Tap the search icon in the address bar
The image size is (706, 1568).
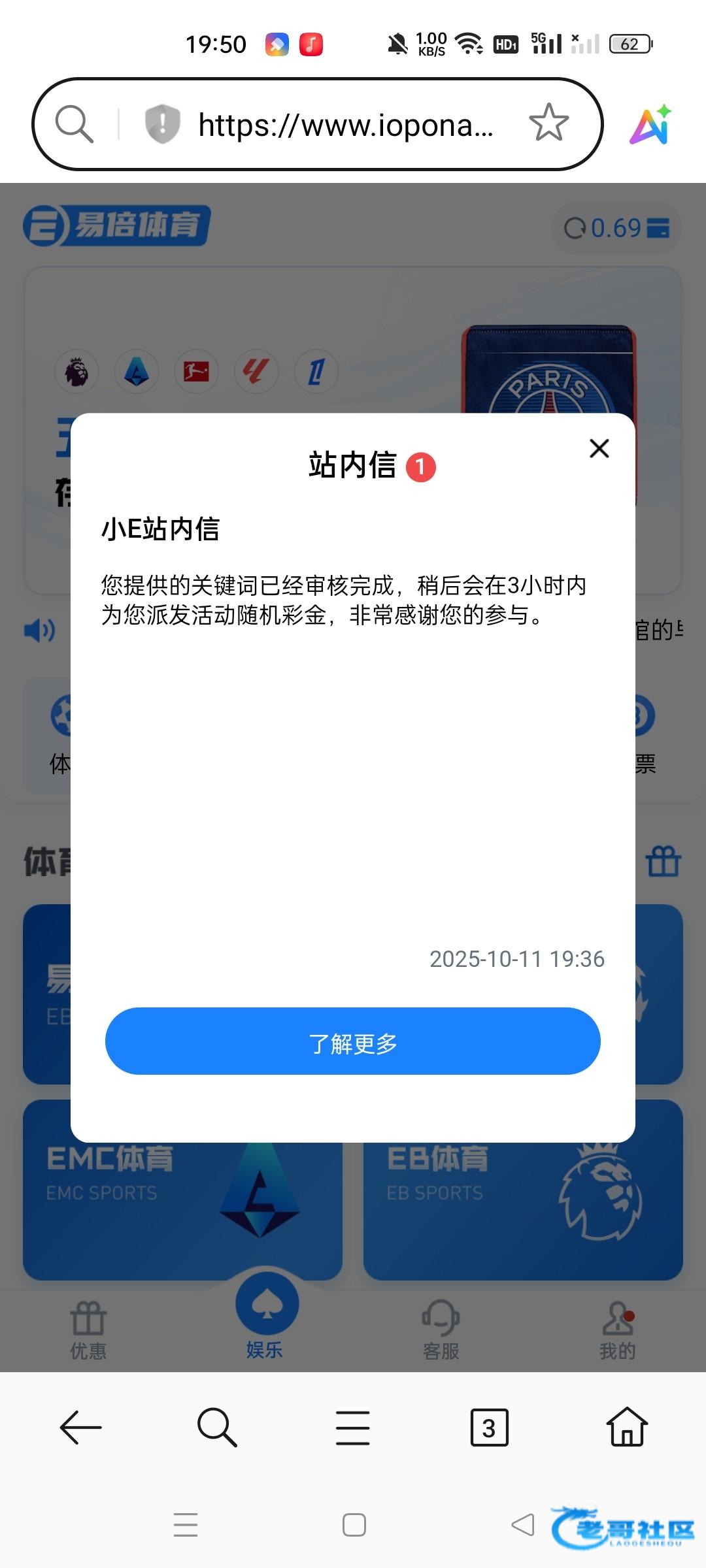pyautogui.click(x=74, y=123)
